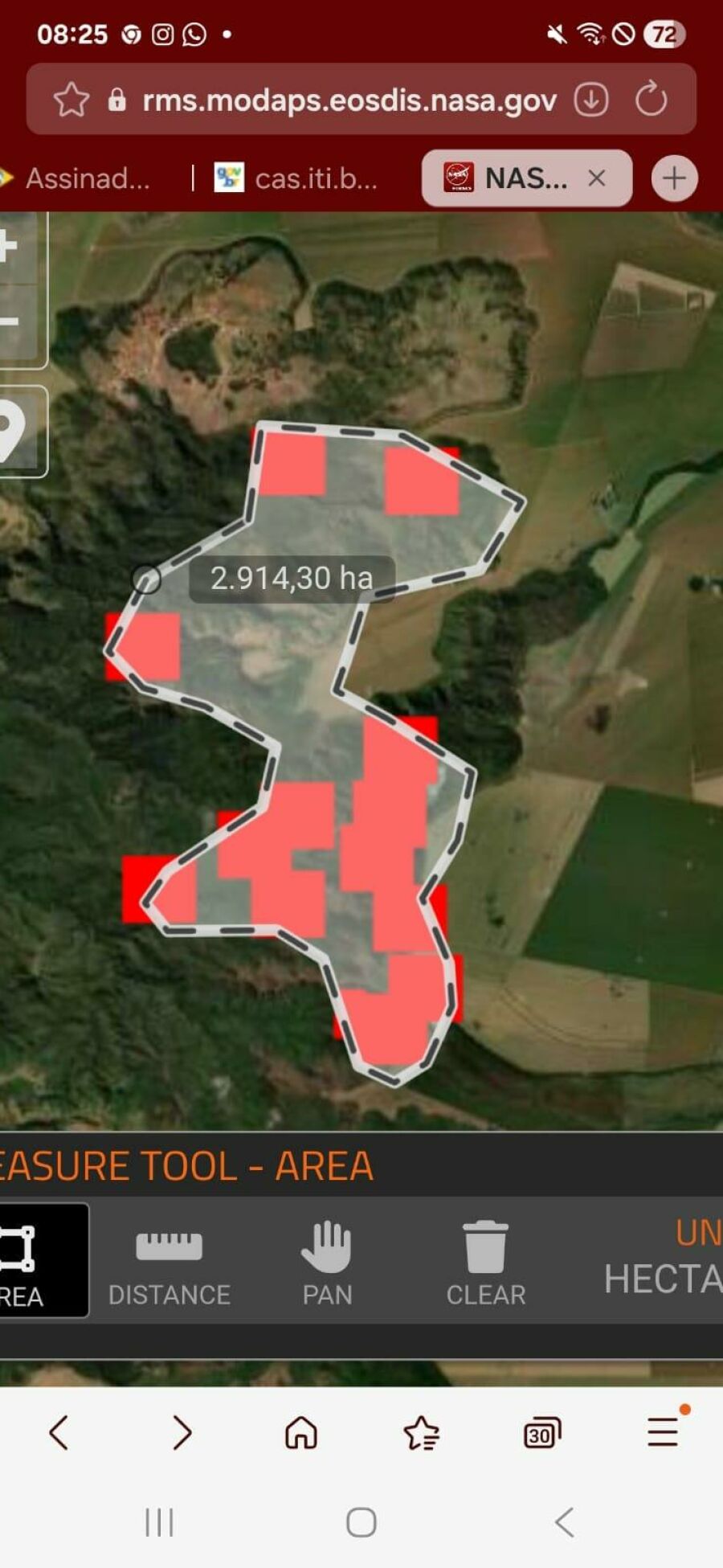Reload the current page
The image size is (723, 1568).
[x=651, y=100]
